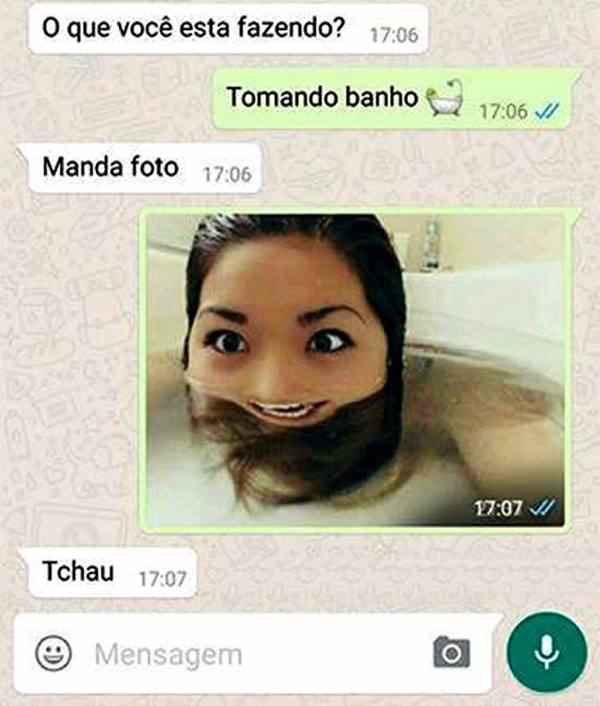Tap the microphone voice message button
This screenshot has width=600, height=706.
point(546,652)
